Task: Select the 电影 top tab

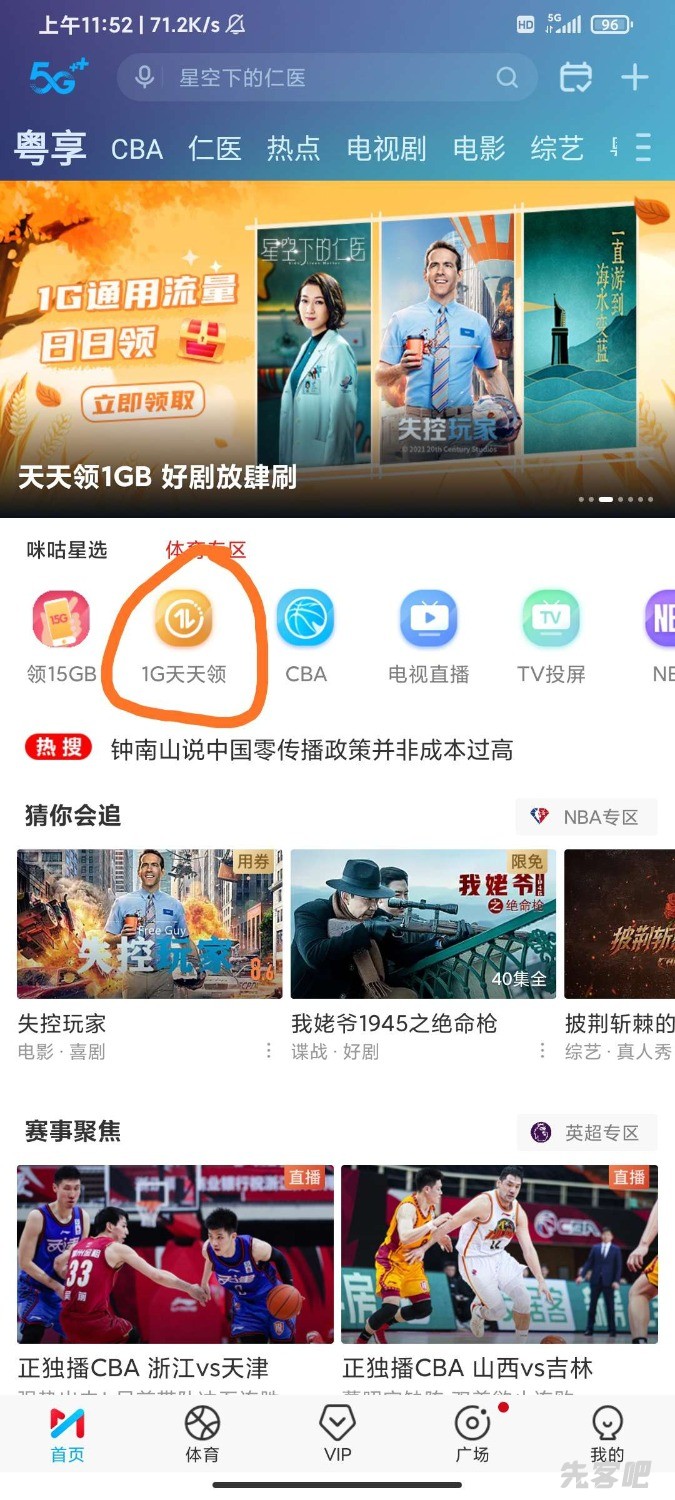Action: tap(479, 150)
